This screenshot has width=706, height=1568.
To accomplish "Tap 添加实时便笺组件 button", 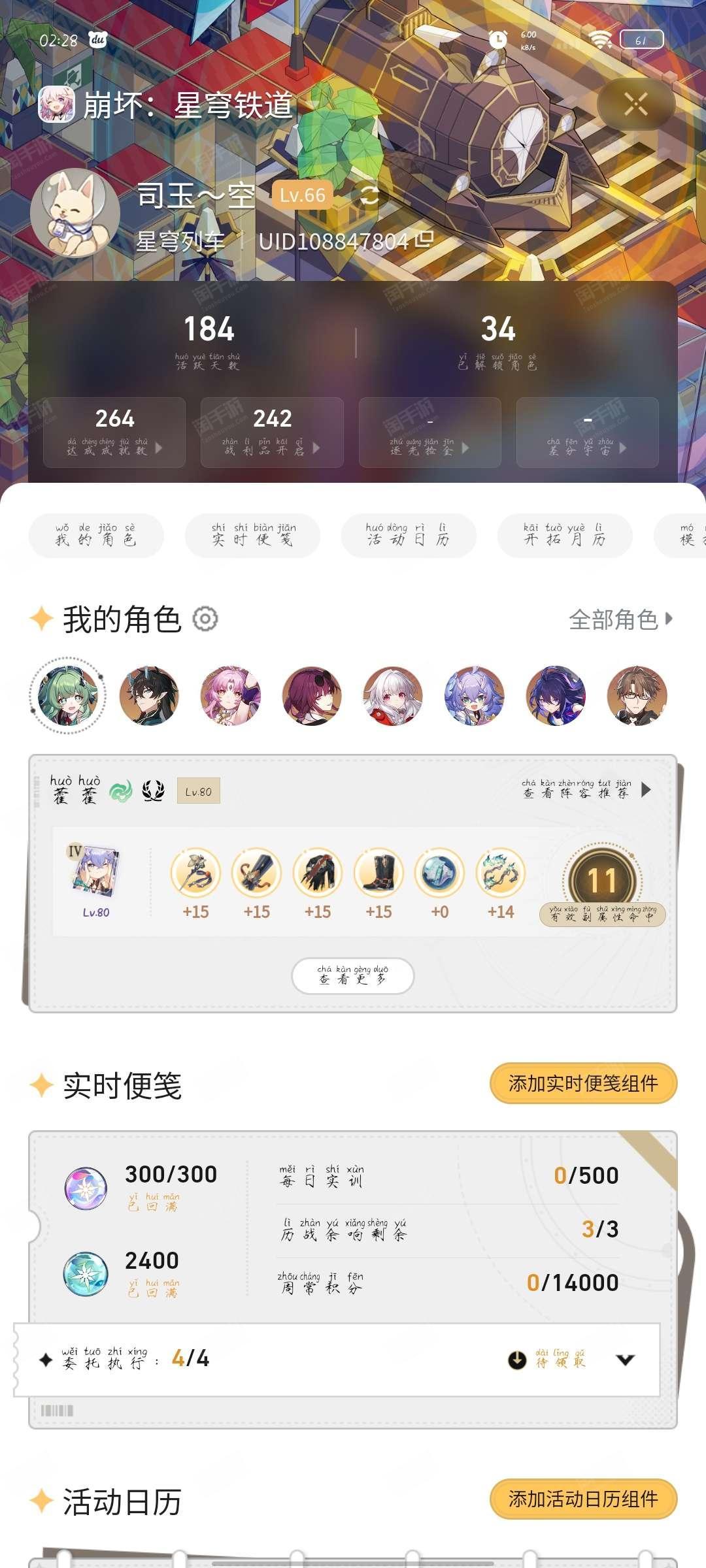I will point(583,1083).
